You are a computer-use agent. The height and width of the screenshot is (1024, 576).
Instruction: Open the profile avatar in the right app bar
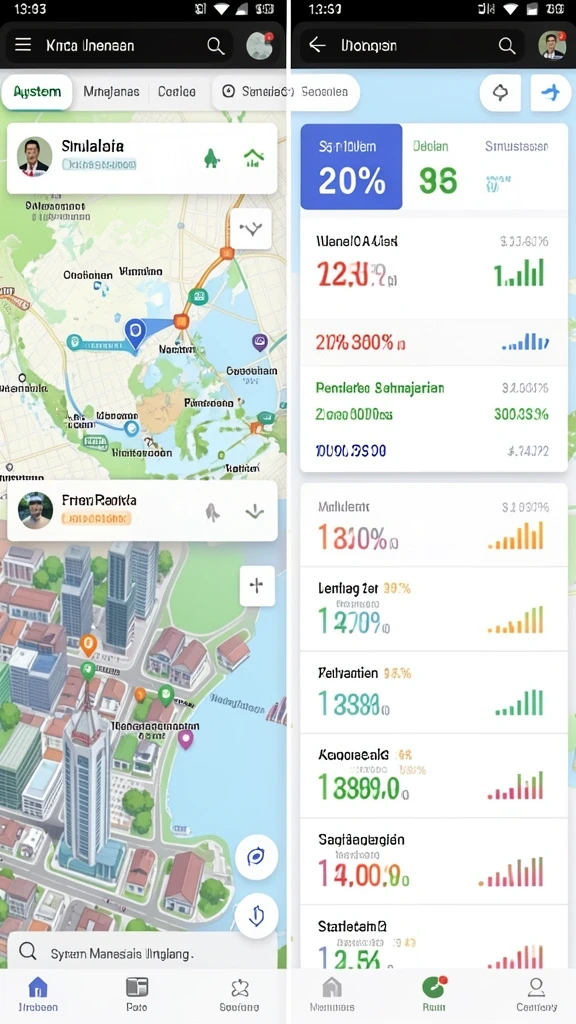click(x=552, y=45)
